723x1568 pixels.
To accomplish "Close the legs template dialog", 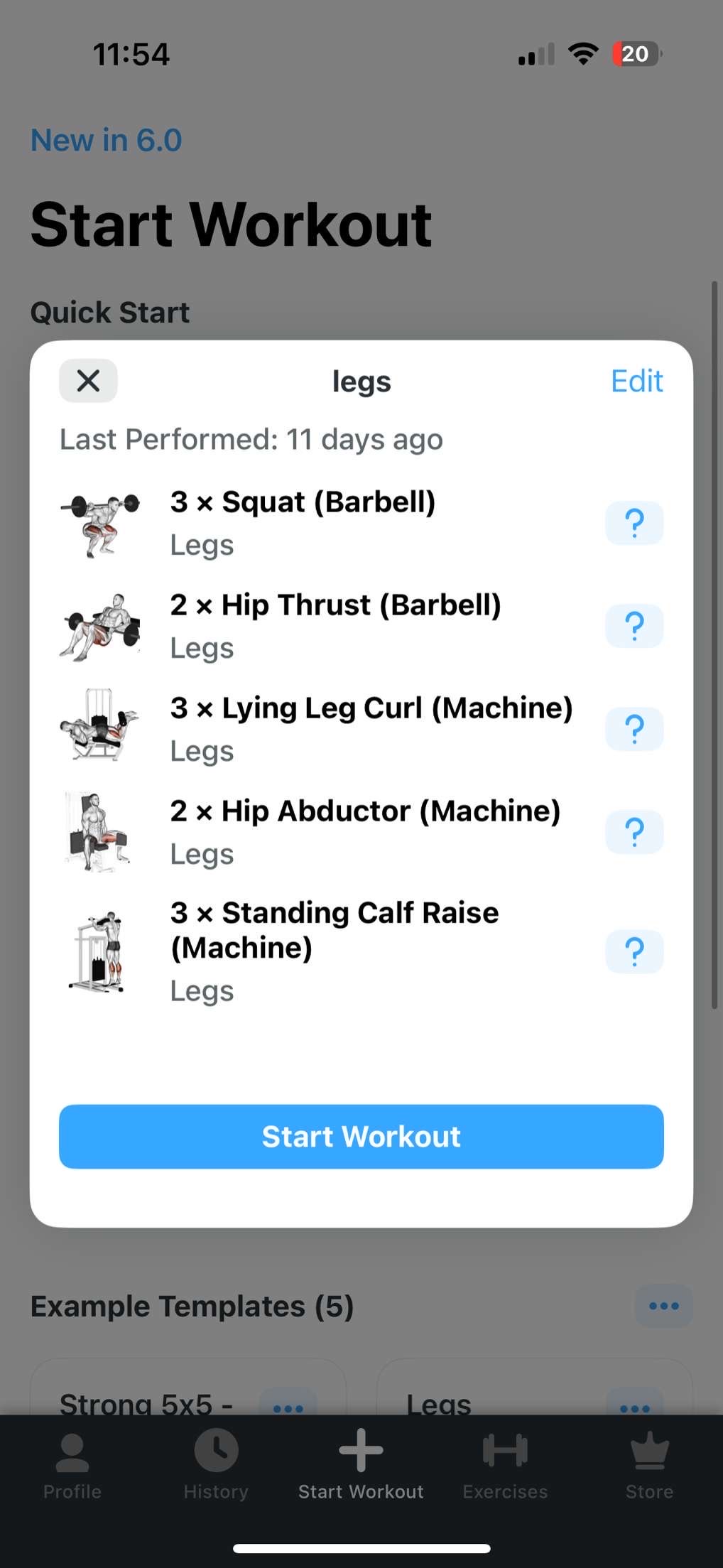I will point(88,381).
